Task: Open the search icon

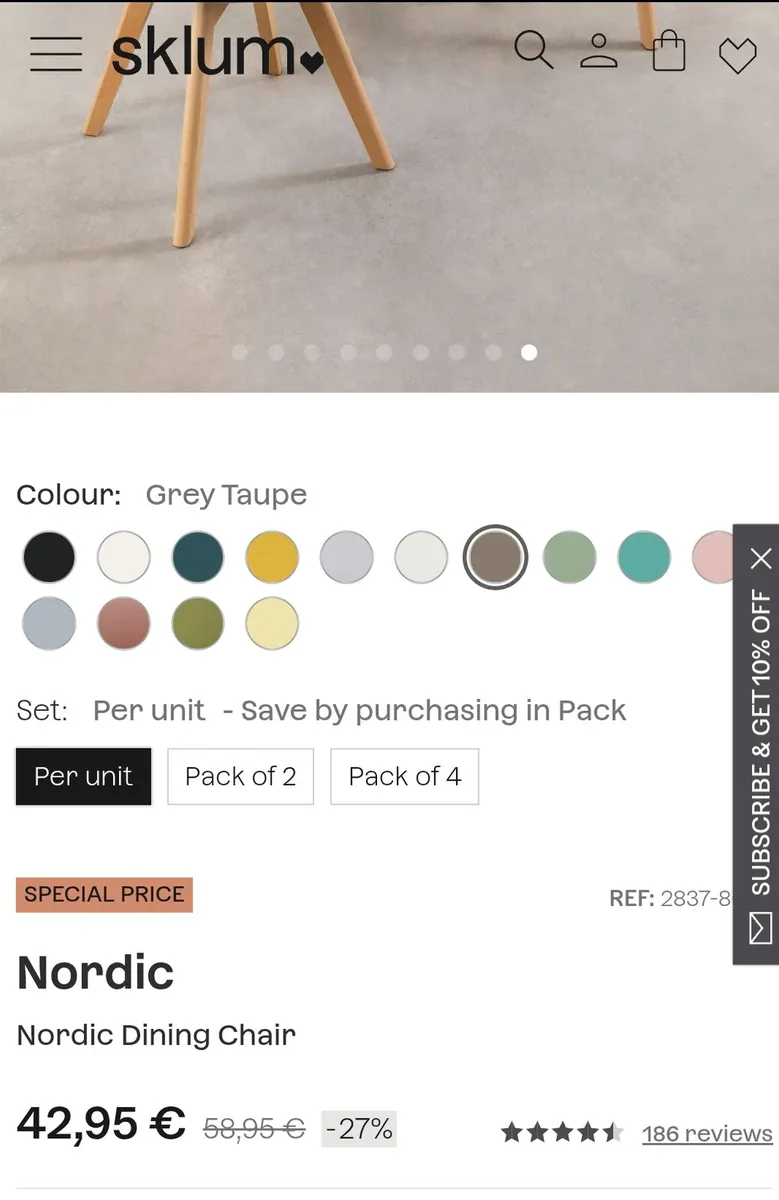Action: coord(533,49)
